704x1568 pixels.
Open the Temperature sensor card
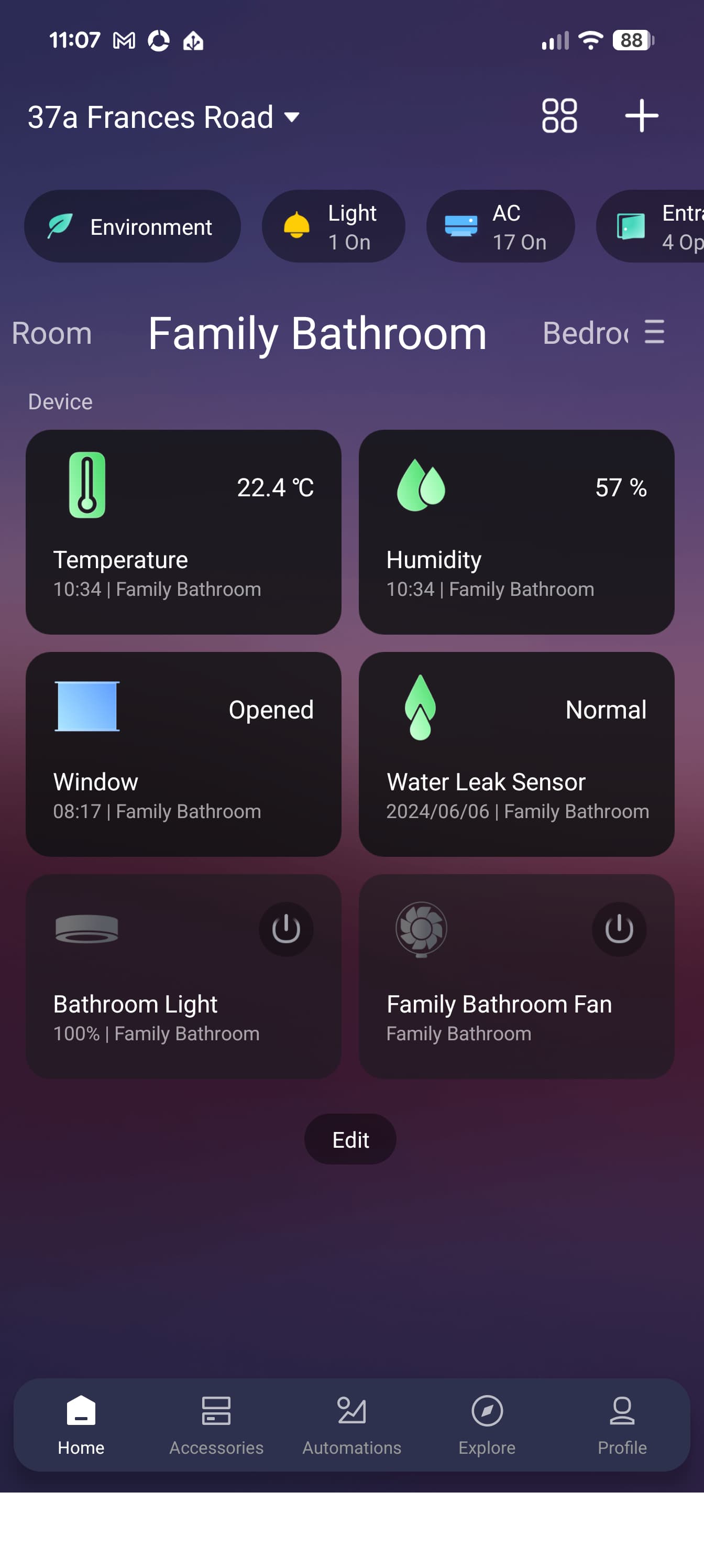183,532
